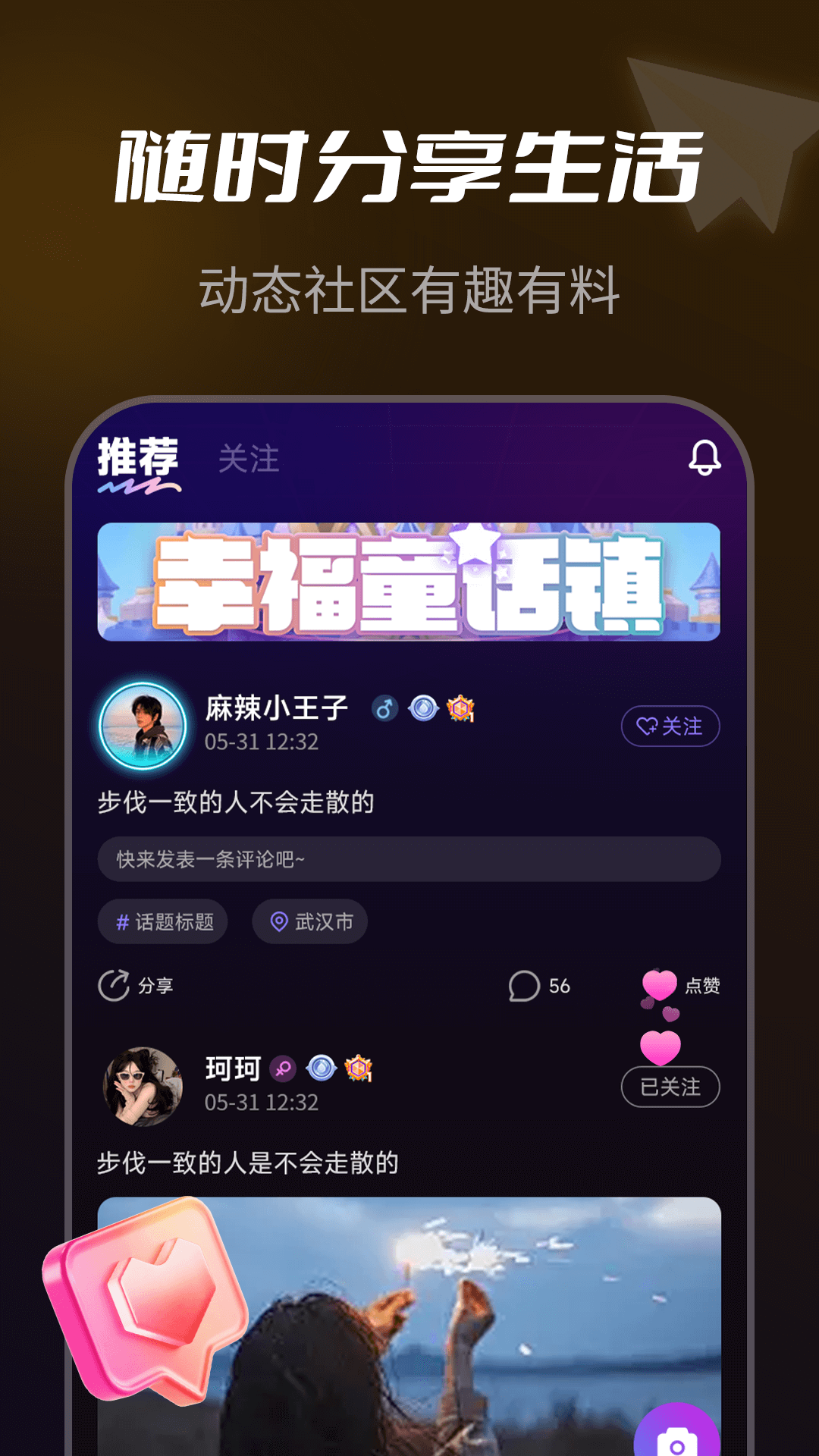The height and width of the screenshot is (1456, 819).
Task: Tap the 武汉市 location tag
Action: tap(309, 921)
